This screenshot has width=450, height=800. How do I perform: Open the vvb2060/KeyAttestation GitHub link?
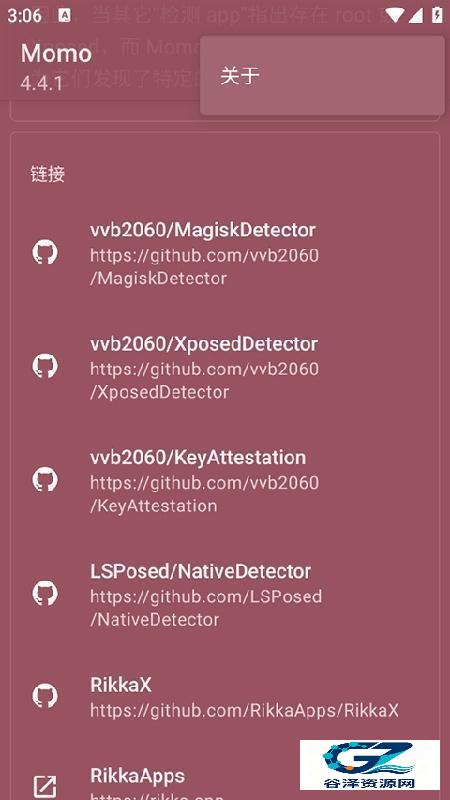(x=225, y=481)
